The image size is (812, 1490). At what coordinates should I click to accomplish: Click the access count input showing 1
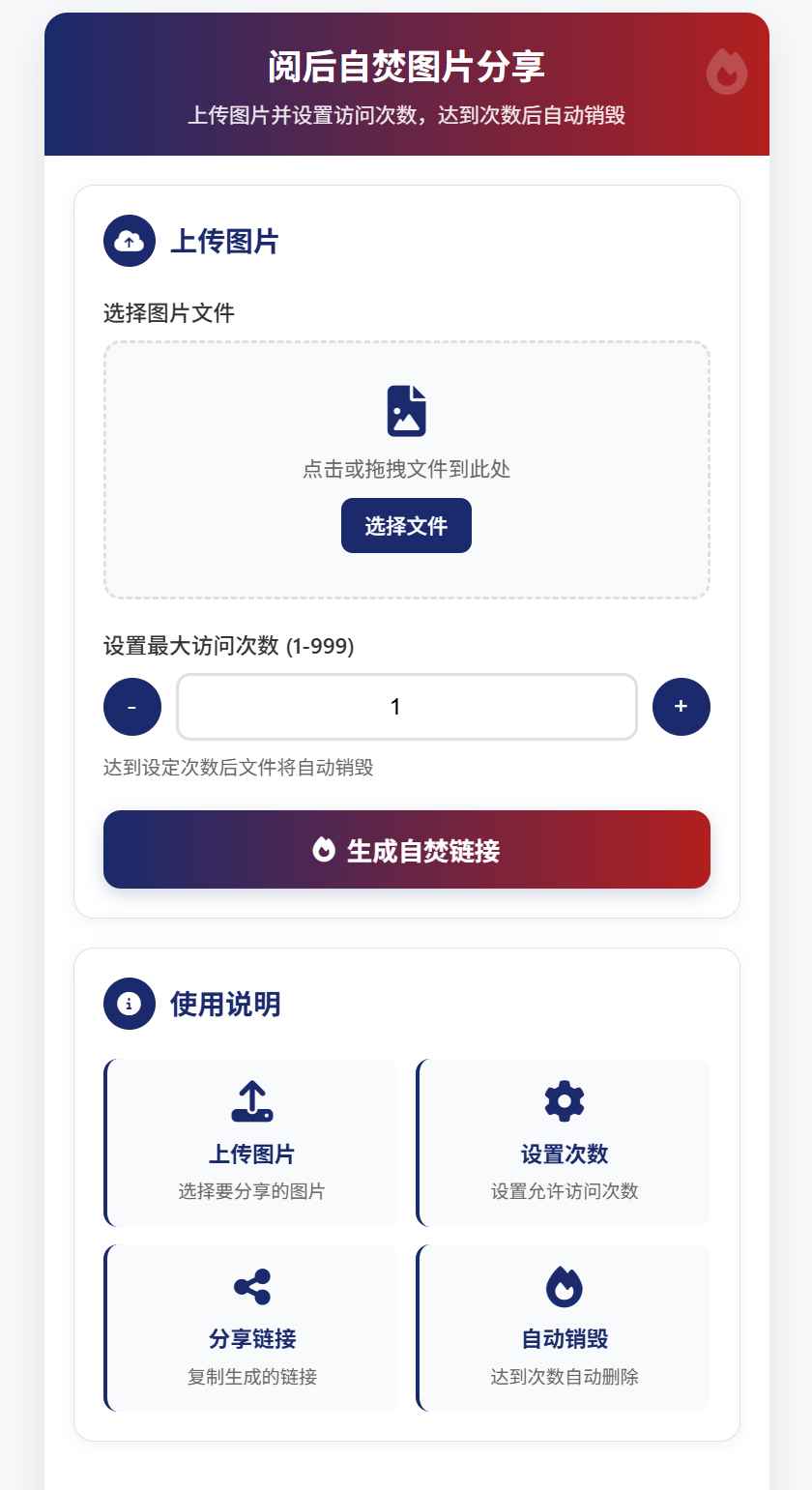[406, 706]
